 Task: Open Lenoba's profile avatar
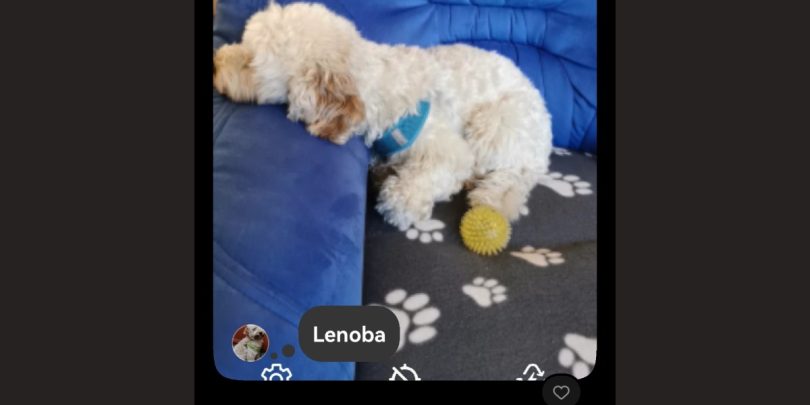[x=250, y=342]
